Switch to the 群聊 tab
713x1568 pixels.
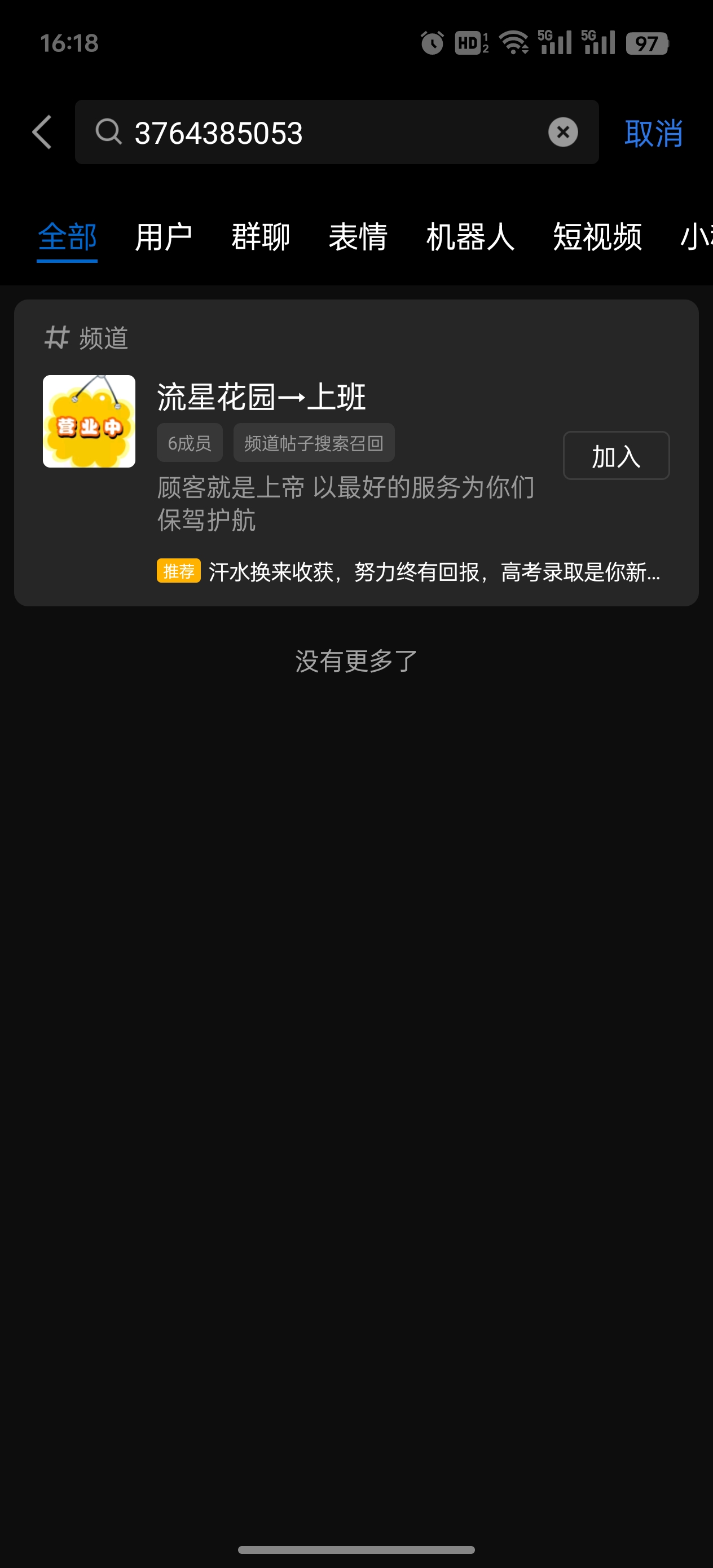pyautogui.click(x=261, y=237)
